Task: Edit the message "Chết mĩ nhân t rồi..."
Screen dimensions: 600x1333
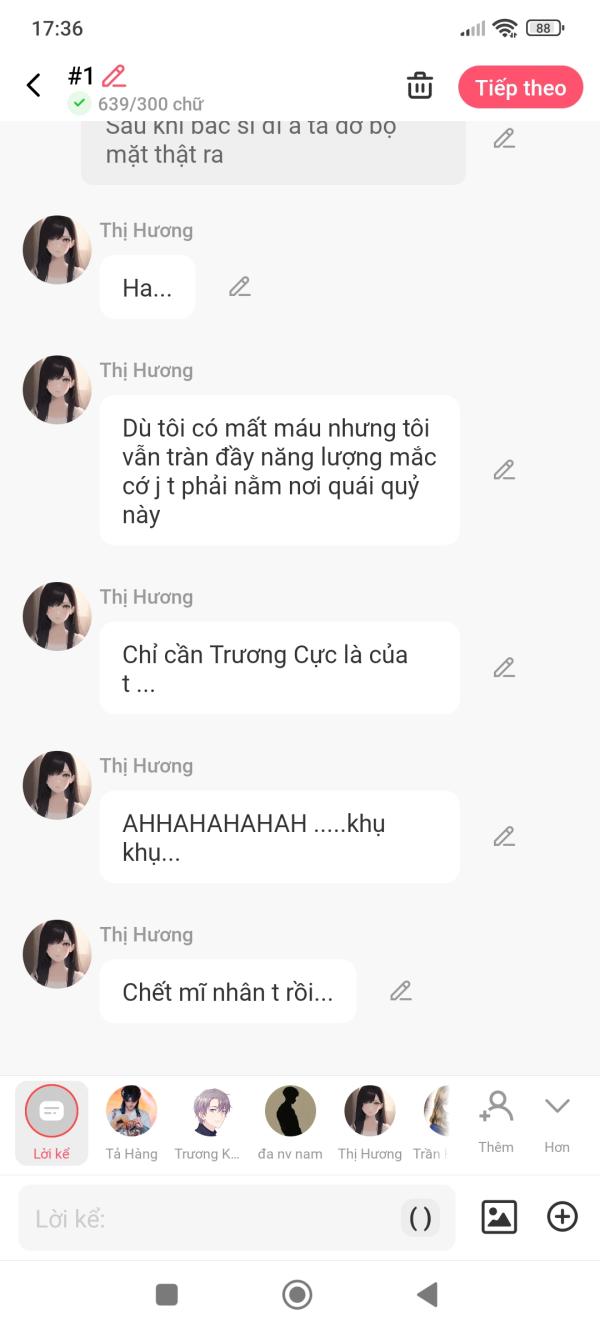Action: pyautogui.click(x=401, y=991)
